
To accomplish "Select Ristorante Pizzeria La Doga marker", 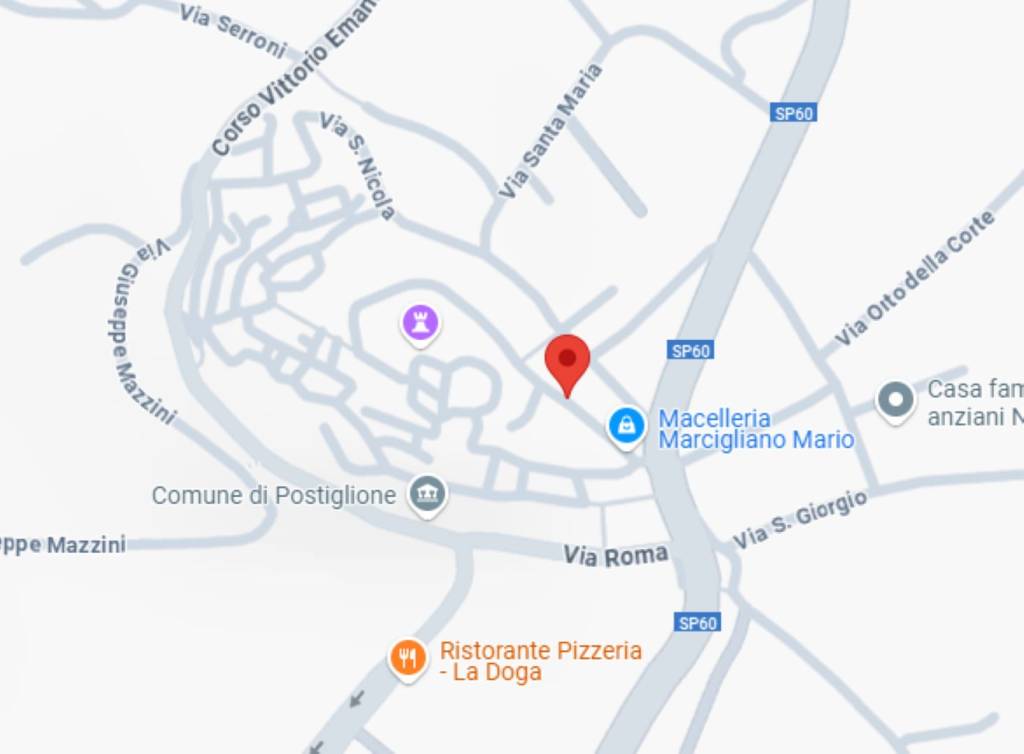I will click(407, 658).
